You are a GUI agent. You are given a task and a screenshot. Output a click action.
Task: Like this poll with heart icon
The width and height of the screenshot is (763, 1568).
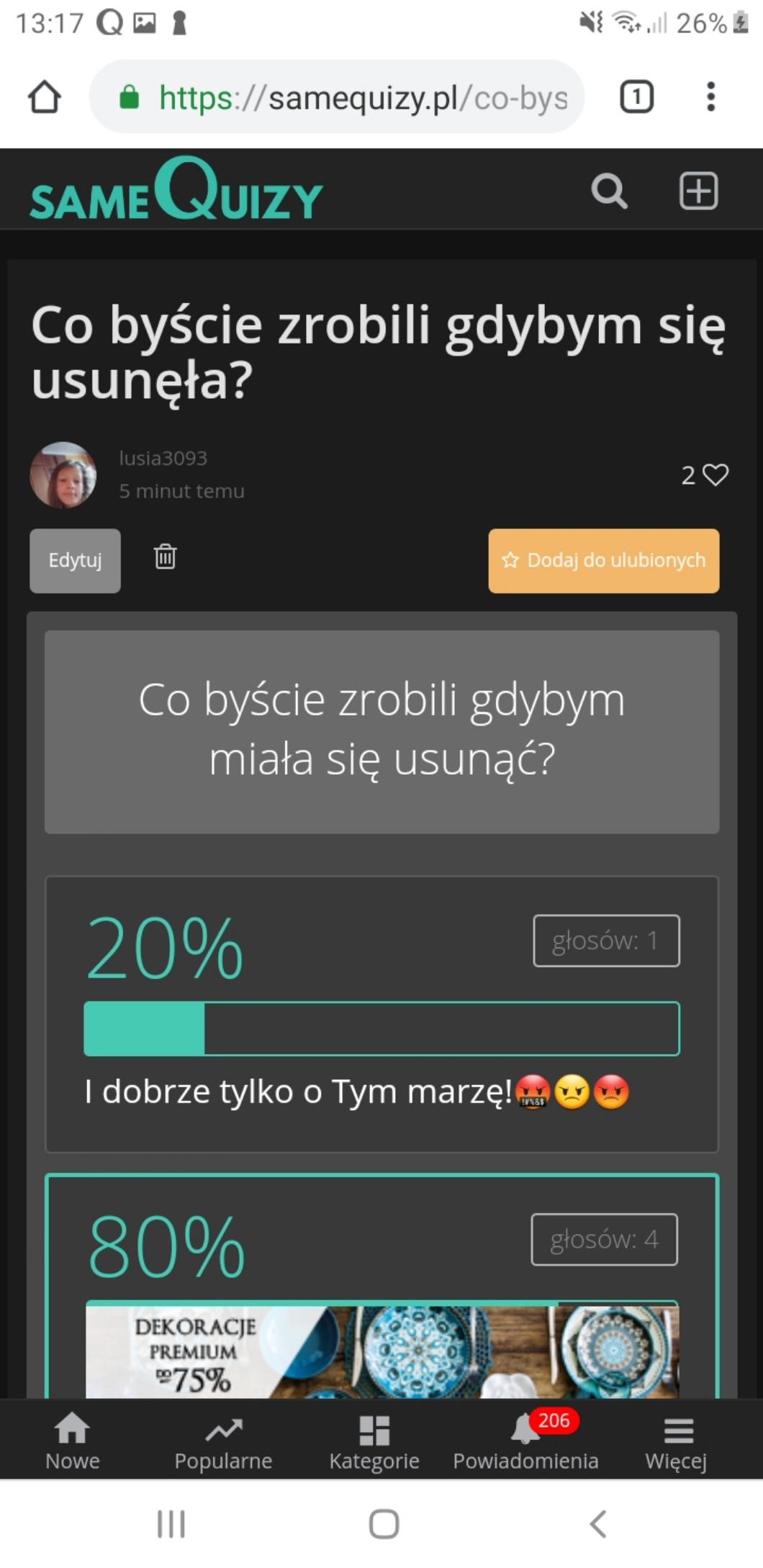(715, 474)
